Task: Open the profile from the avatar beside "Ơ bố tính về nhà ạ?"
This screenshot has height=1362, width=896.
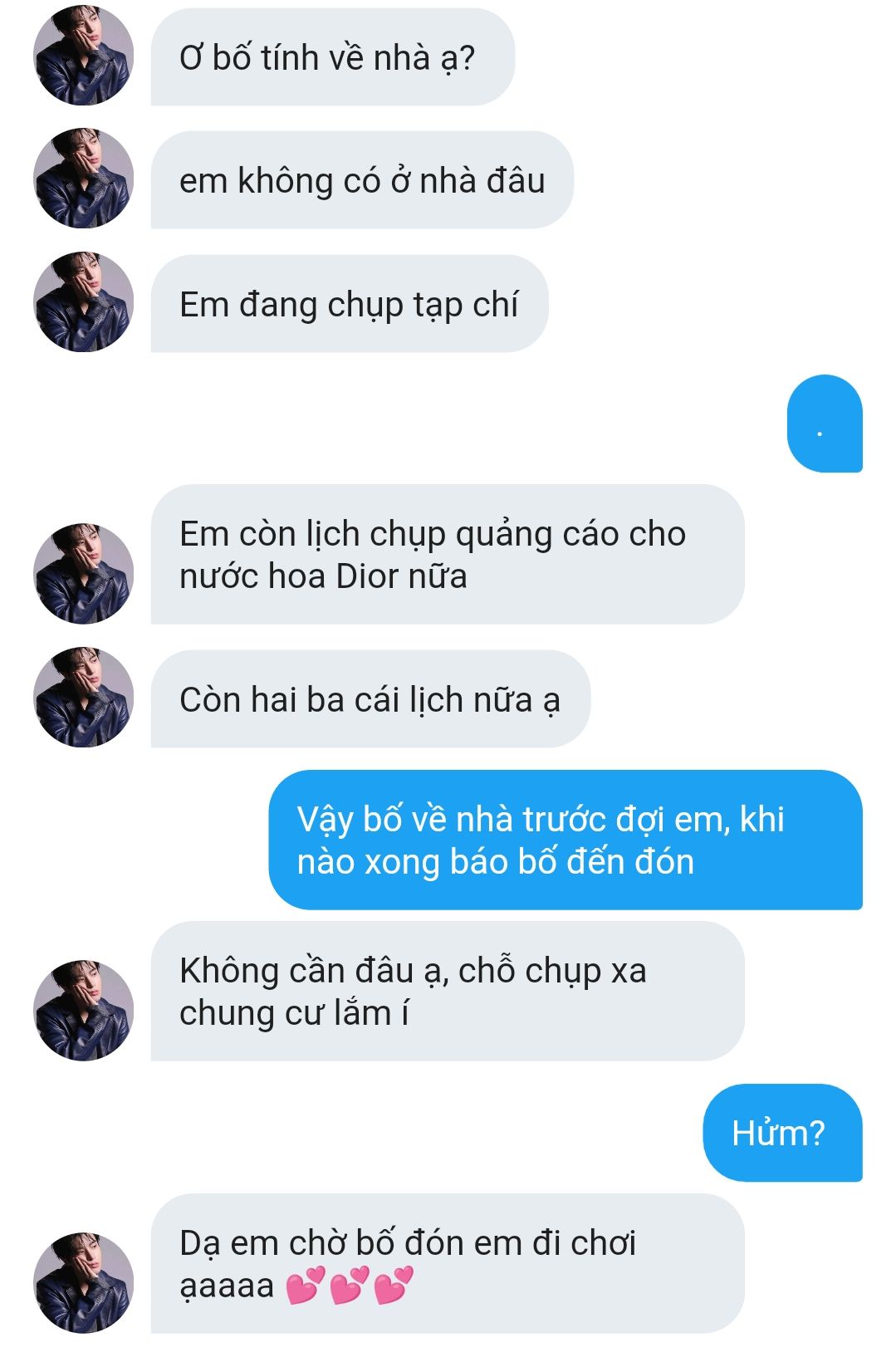Action: click(83, 56)
